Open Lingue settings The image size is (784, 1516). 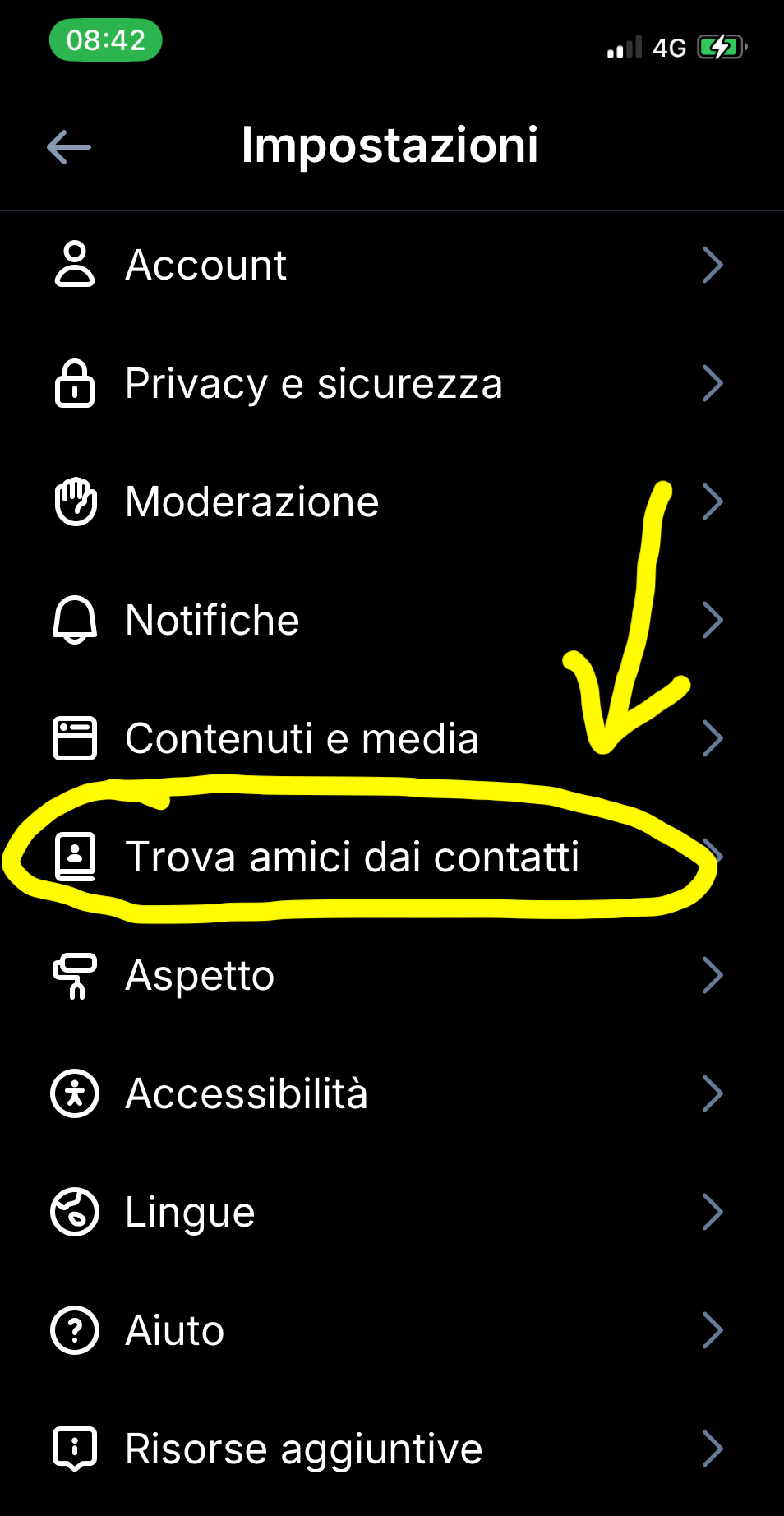(190, 1212)
